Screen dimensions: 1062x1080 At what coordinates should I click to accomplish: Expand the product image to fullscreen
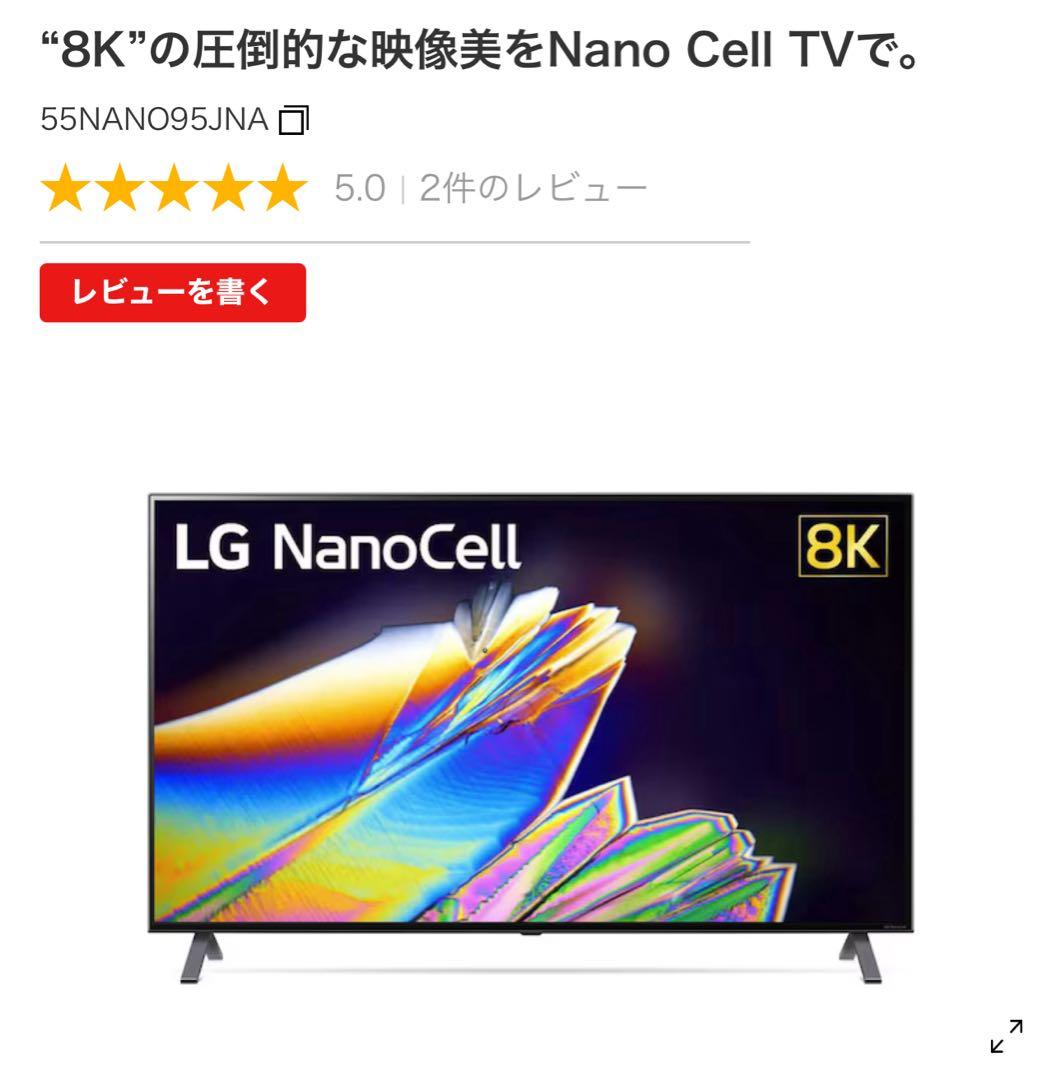[1006, 1036]
